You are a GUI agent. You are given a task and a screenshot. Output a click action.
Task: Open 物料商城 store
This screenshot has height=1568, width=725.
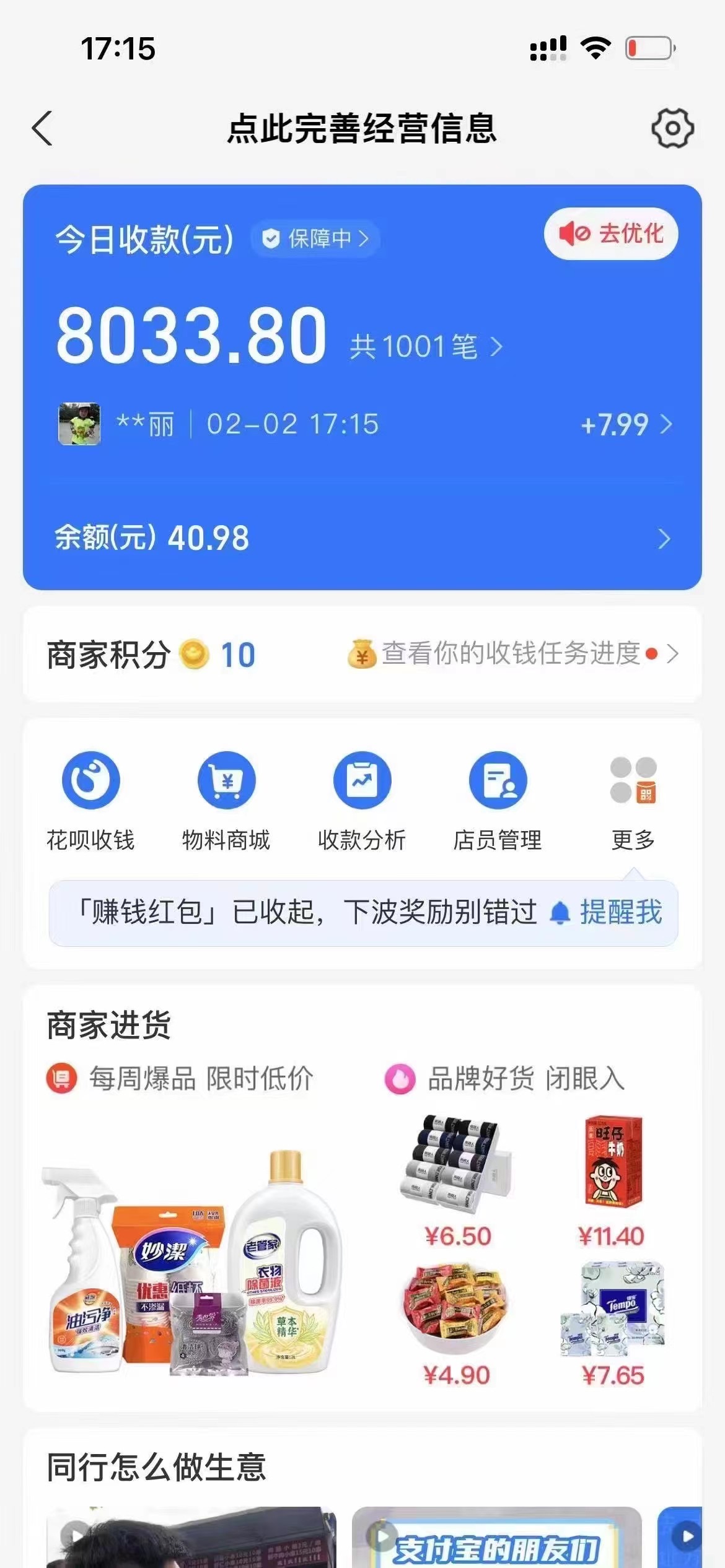click(226, 800)
